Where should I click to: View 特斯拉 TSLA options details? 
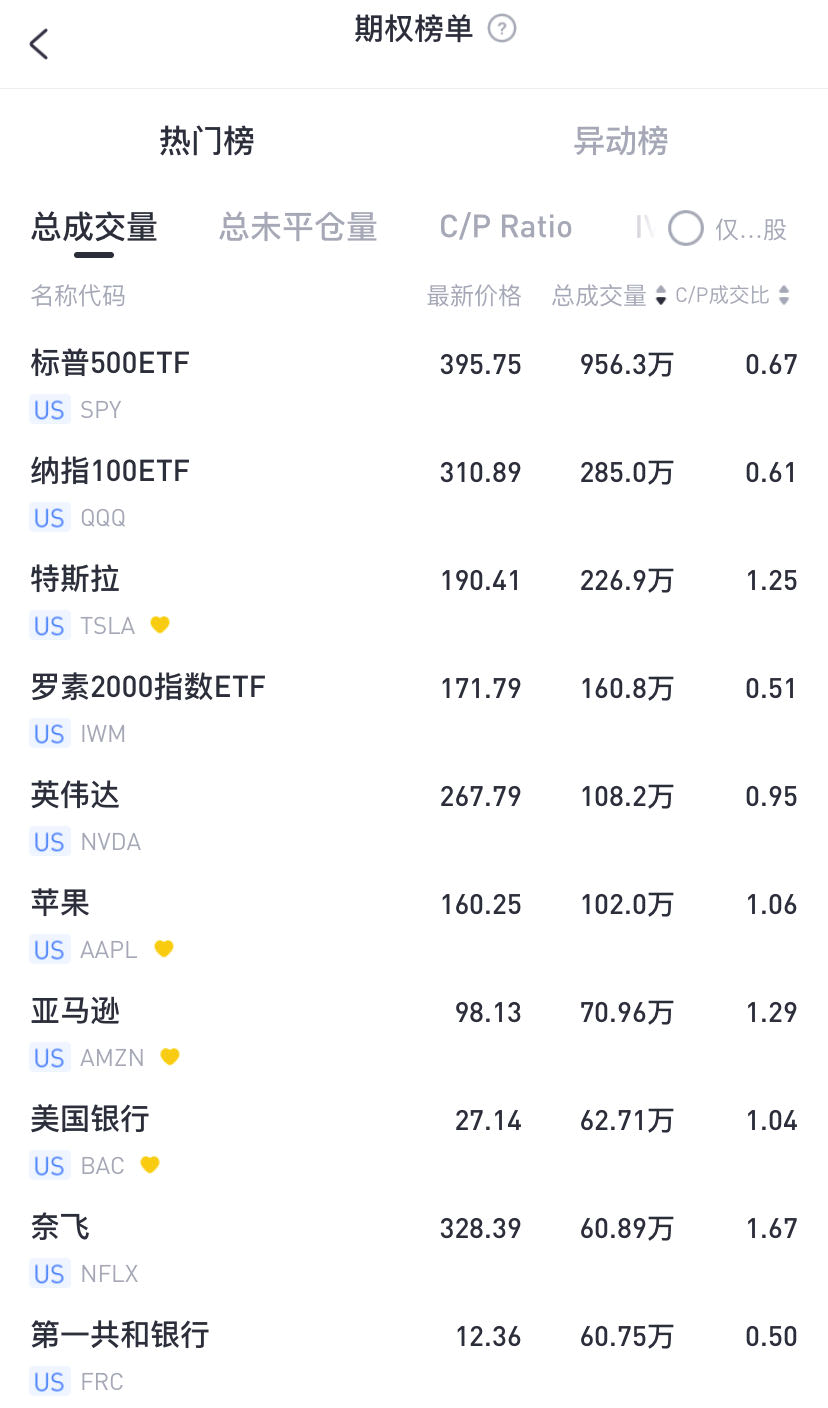414,600
